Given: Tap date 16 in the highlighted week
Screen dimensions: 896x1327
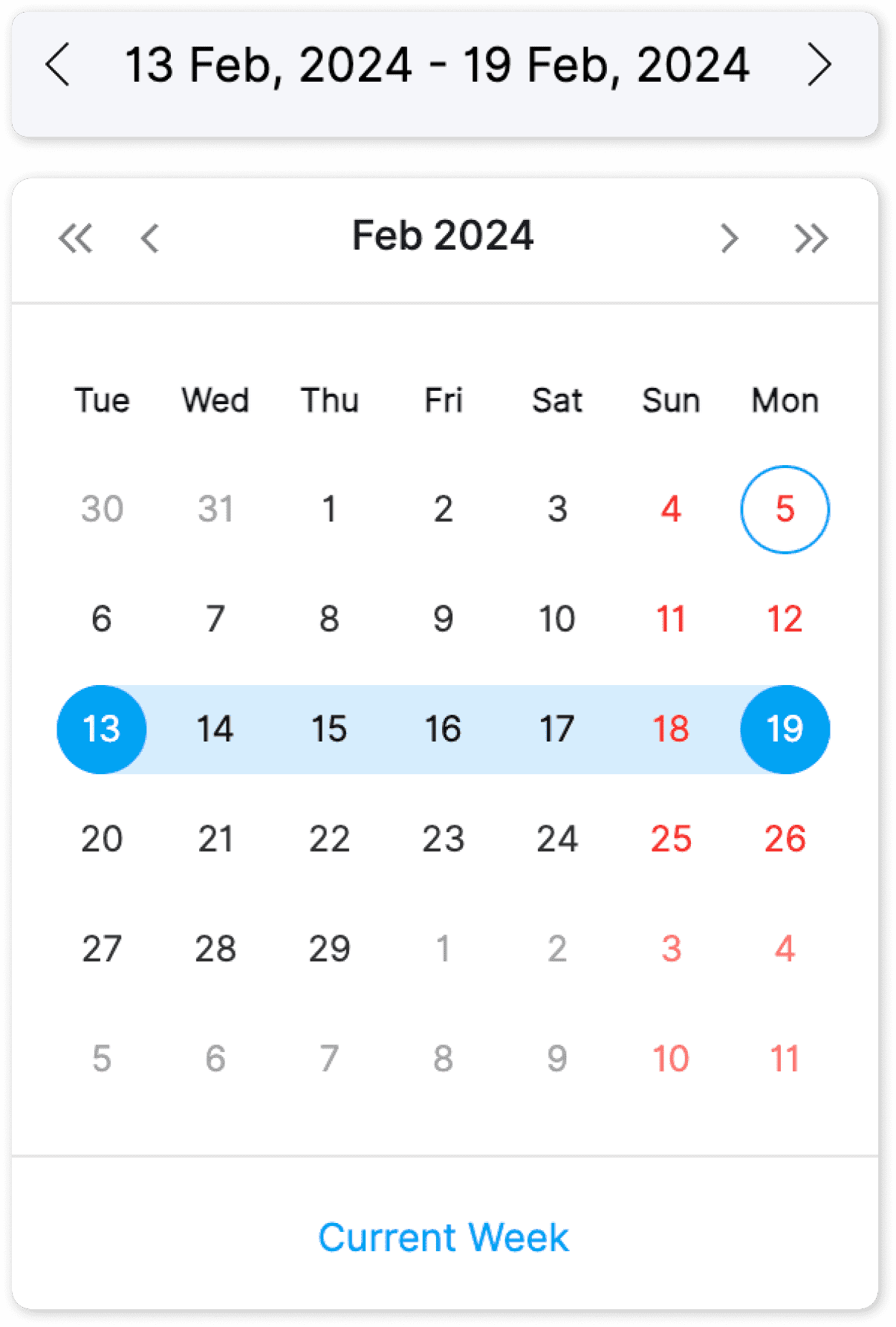Looking at the screenshot, I should point(443,729).
